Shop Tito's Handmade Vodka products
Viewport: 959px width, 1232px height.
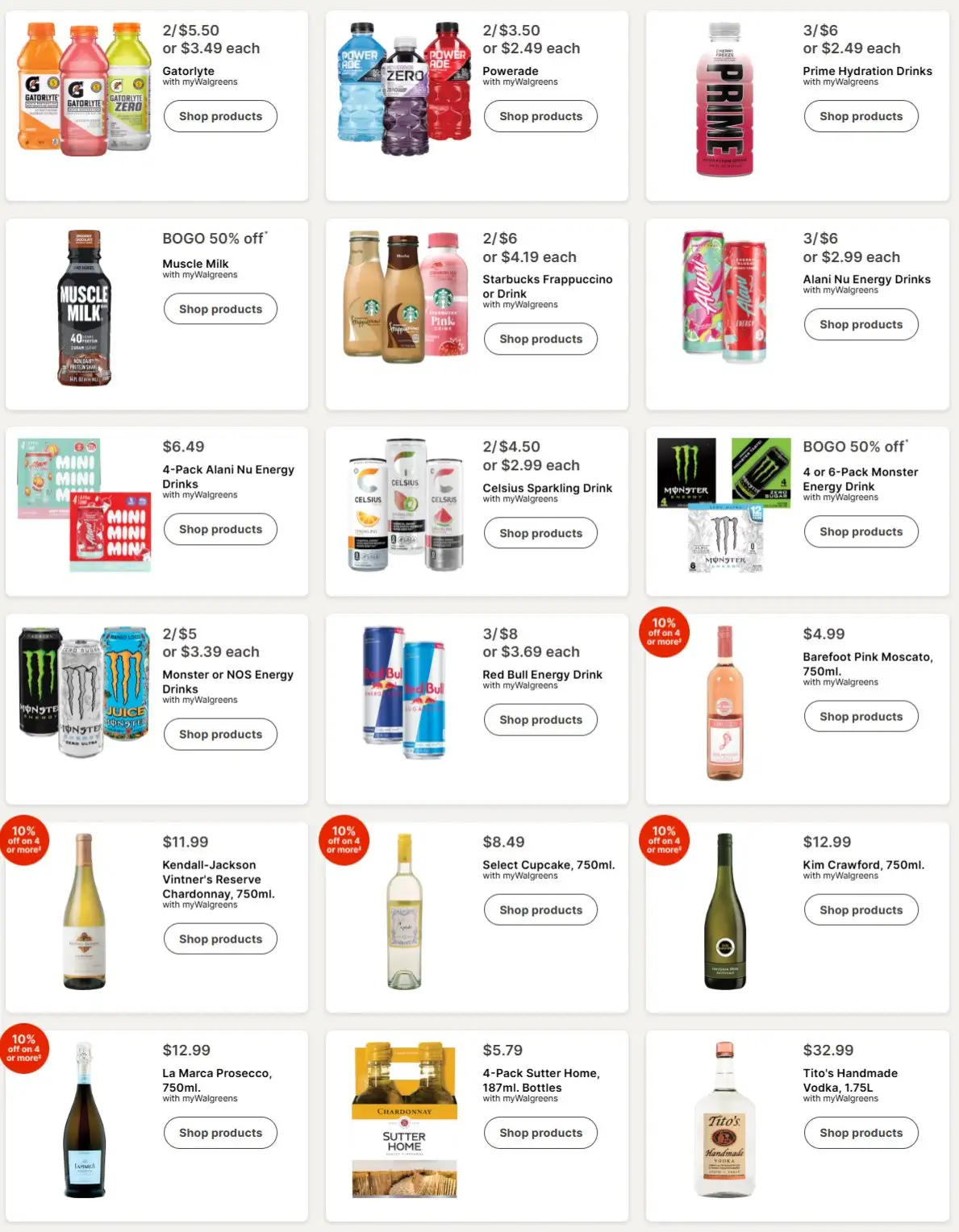(861, 1133)
